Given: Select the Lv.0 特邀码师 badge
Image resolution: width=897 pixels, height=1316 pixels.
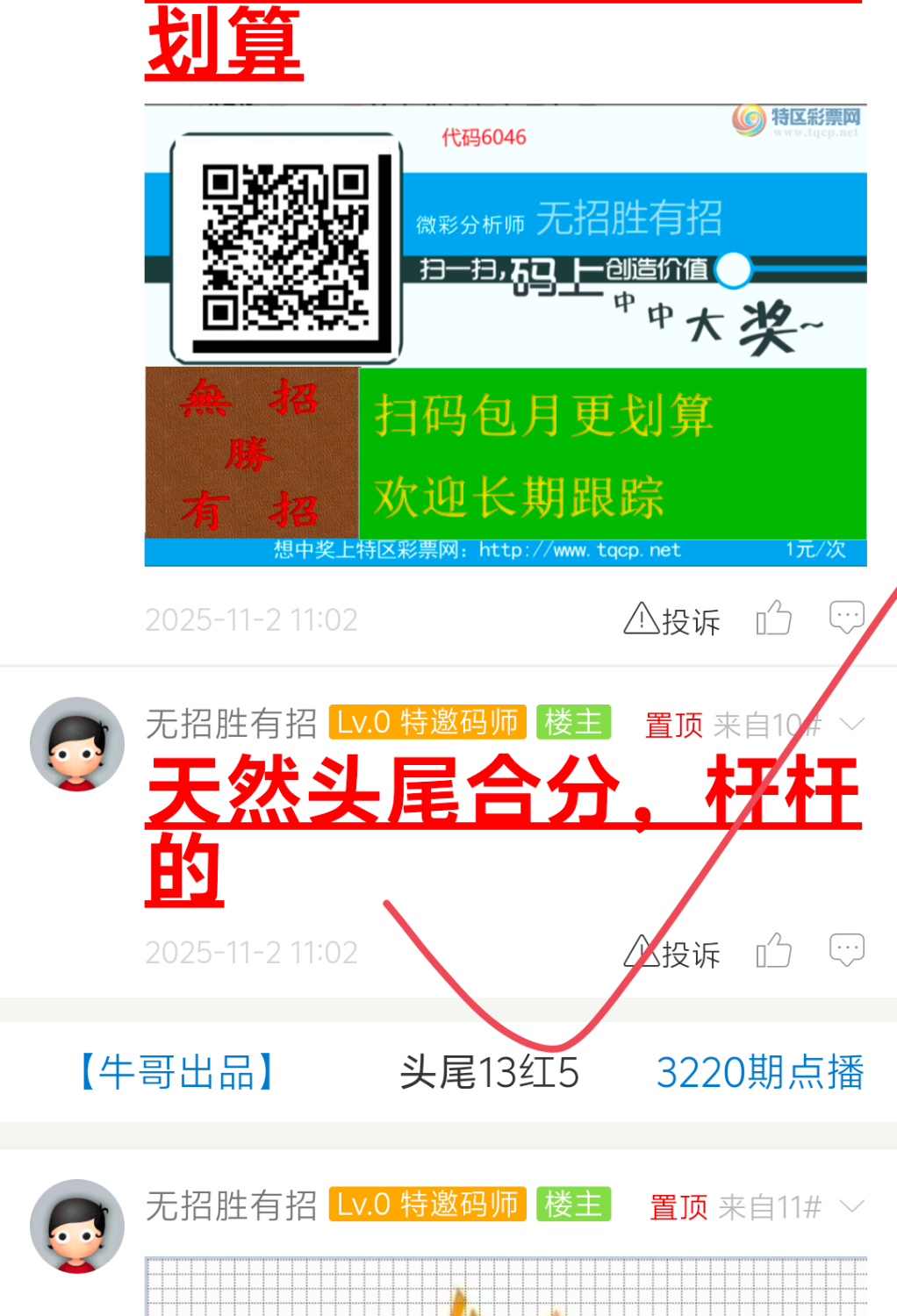Looking at the screenshot, I should (427, 723).
